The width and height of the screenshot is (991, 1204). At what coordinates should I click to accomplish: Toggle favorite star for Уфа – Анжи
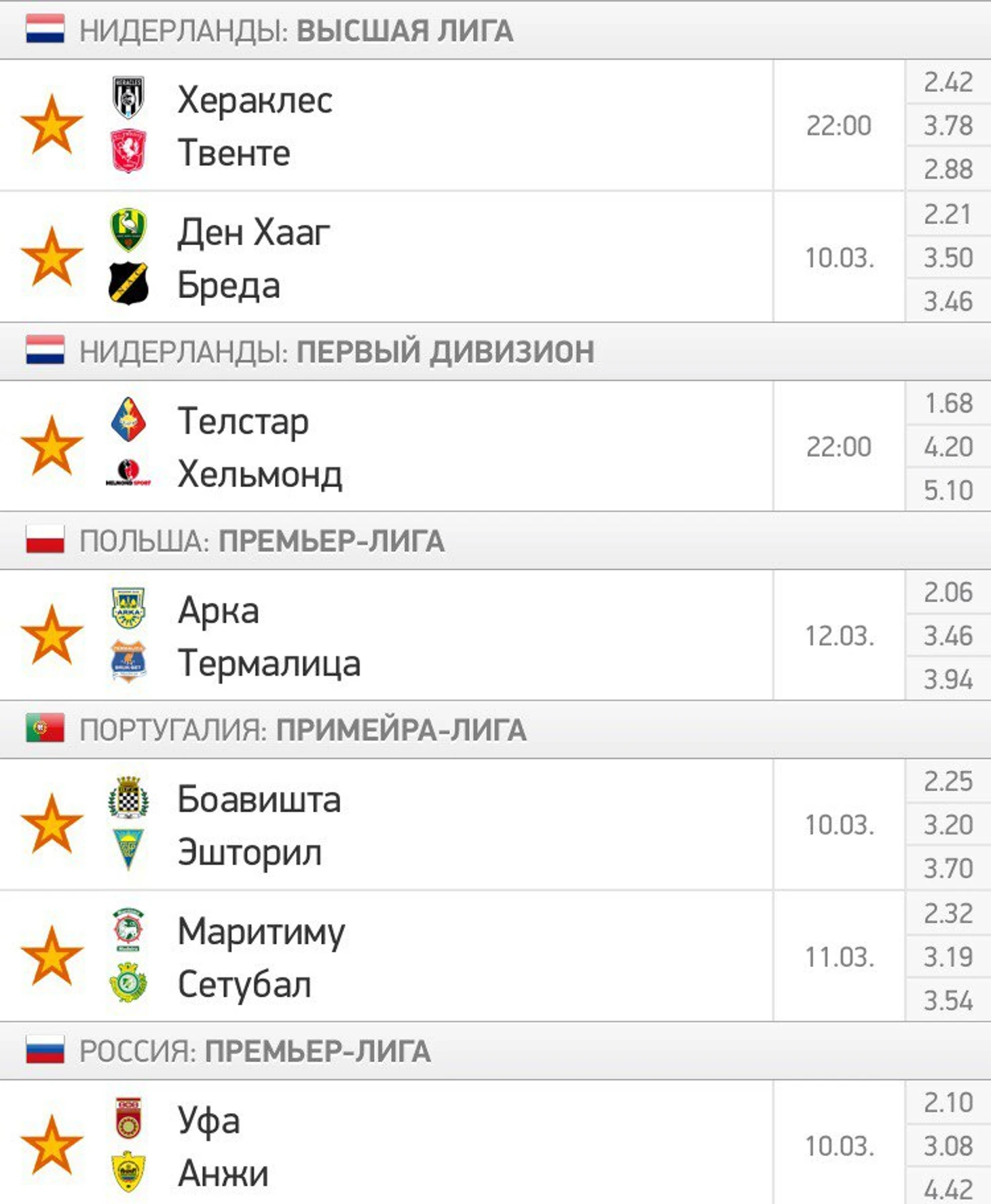(x=52, y=1146)
